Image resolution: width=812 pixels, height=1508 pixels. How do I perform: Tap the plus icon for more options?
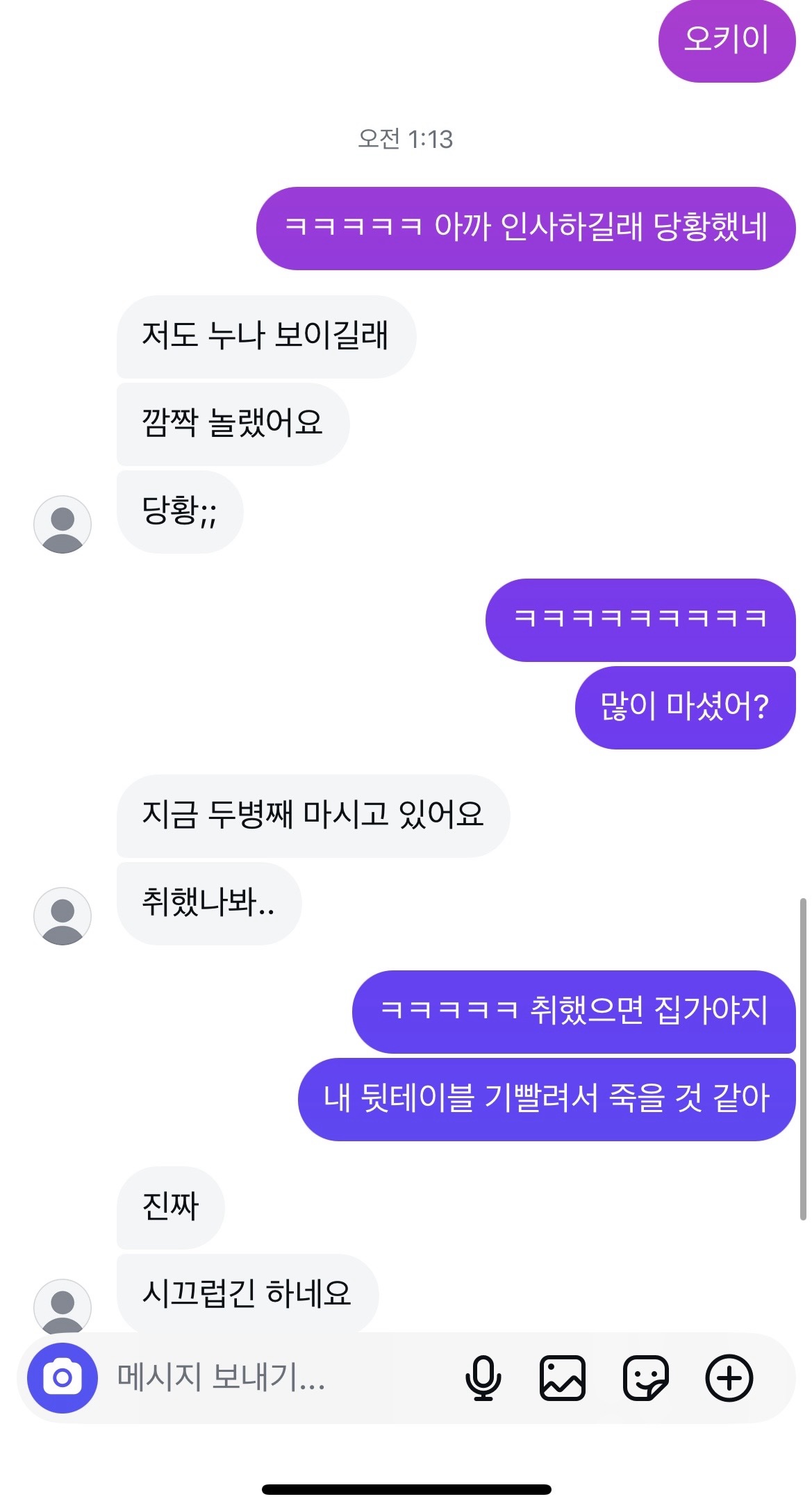(729, 1377)
